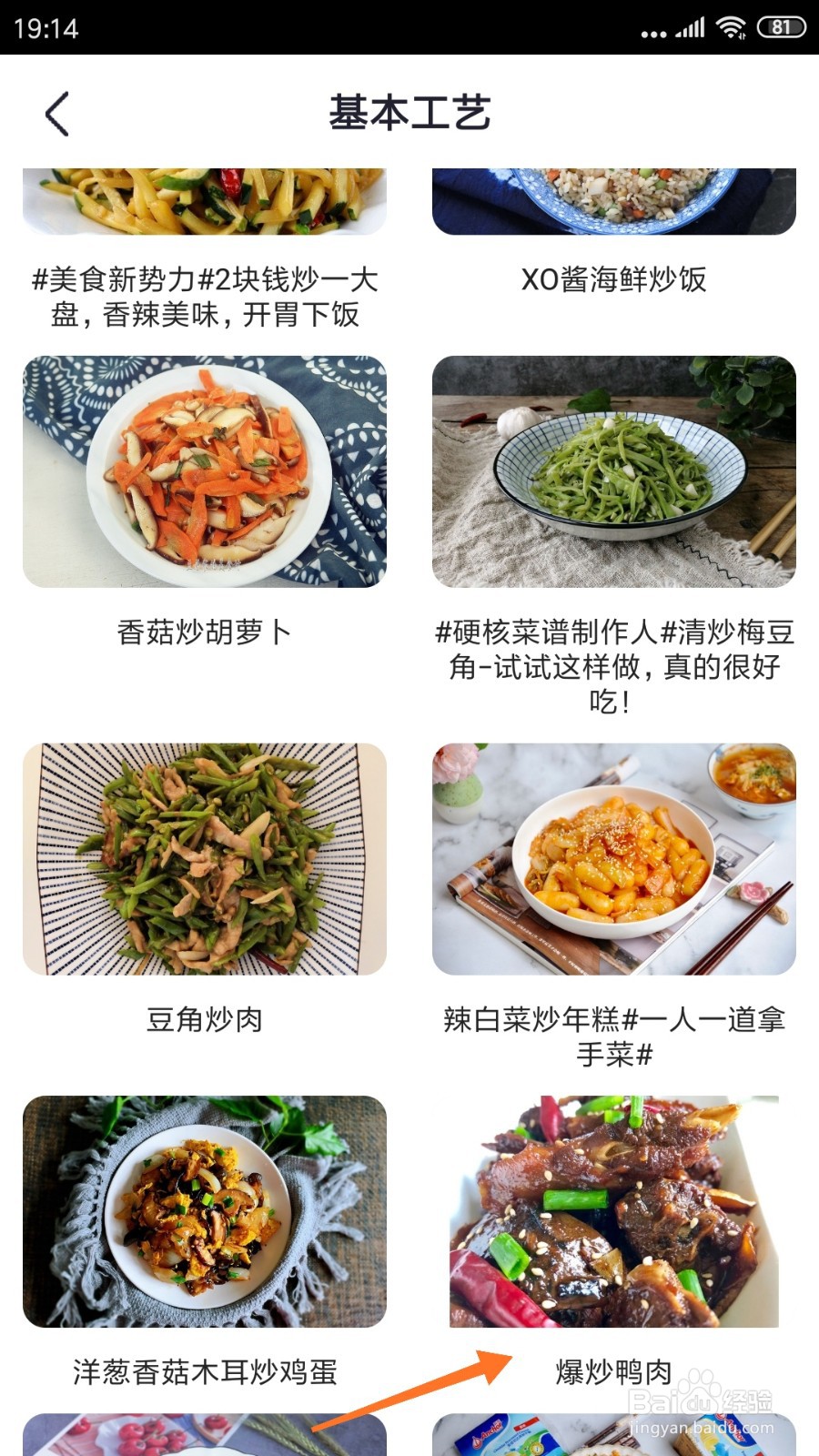Select the 基本工艺 page title
This screenshot has height=1456, width=819.
409,113
